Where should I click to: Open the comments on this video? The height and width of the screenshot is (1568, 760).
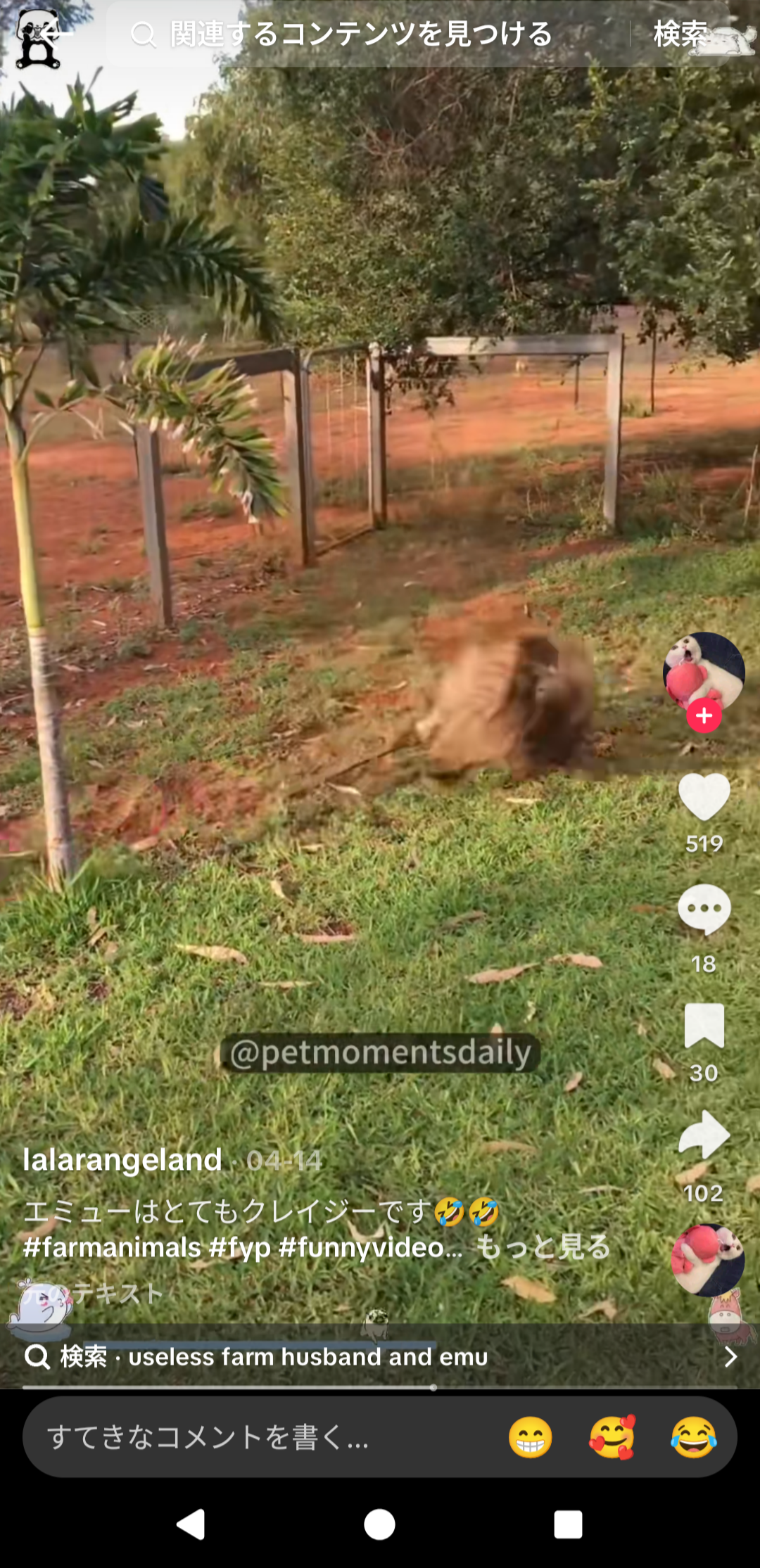click(x=704, y=909)
